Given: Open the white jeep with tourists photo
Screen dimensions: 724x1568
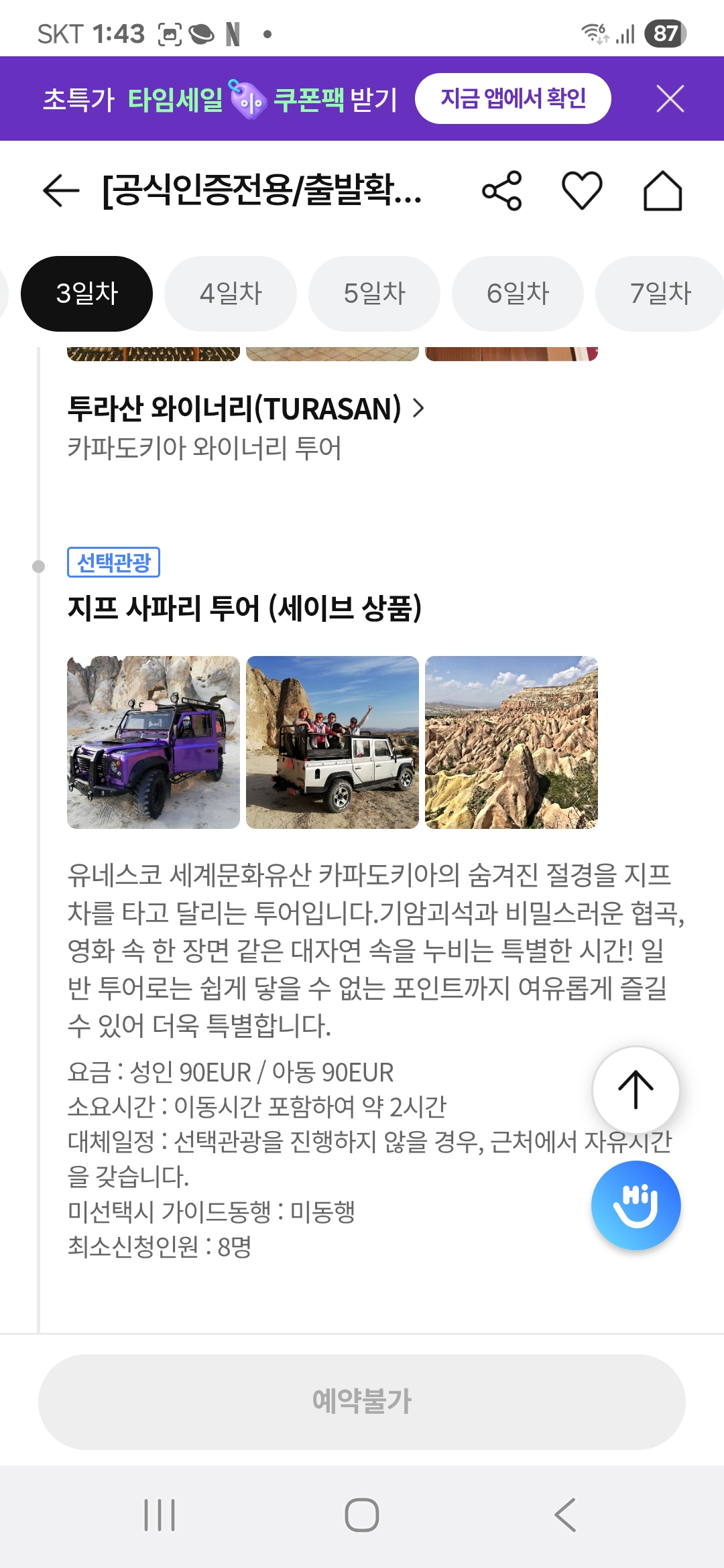Looking at the screenshot, I should tap(333, 742).
